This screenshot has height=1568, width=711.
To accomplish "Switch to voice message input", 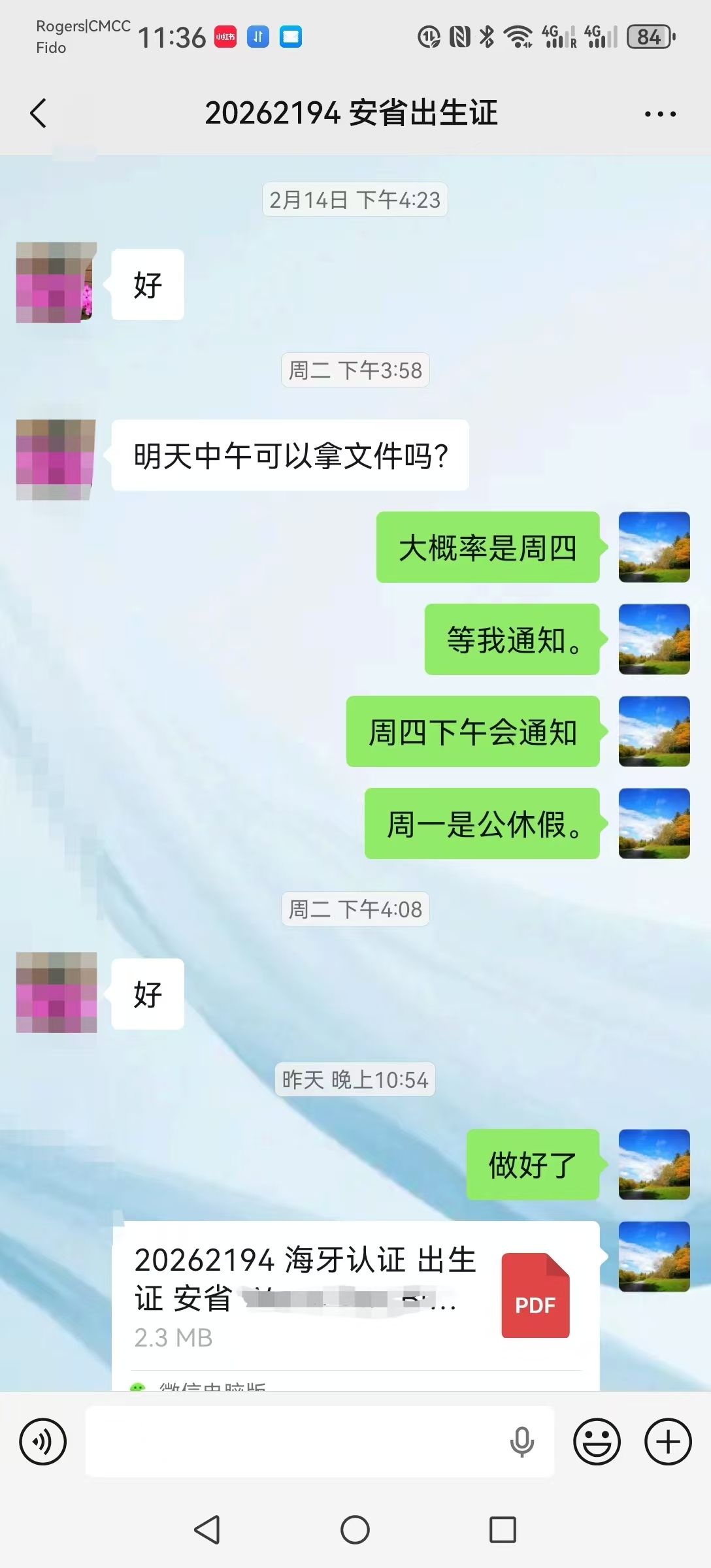I will [43, 1441].
